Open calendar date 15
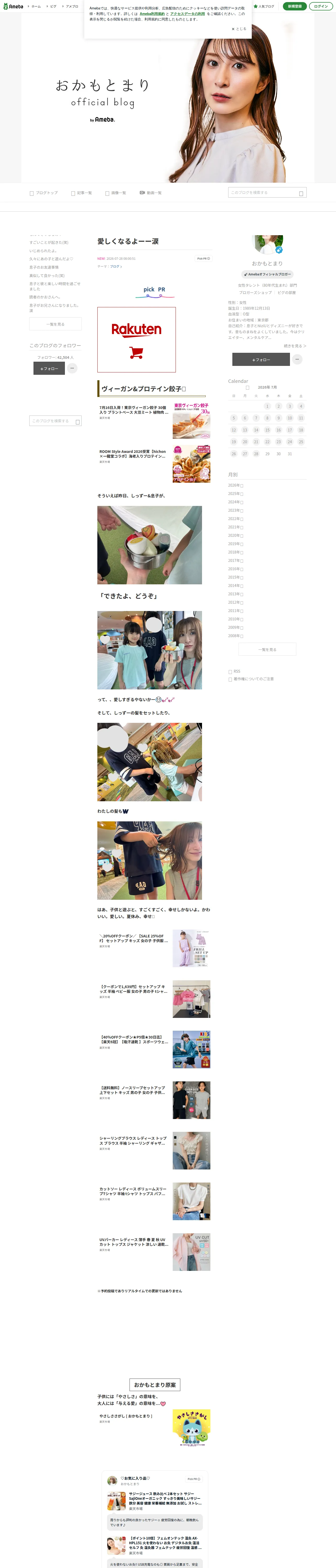336x1568 pixels. (x=267, y=430)
